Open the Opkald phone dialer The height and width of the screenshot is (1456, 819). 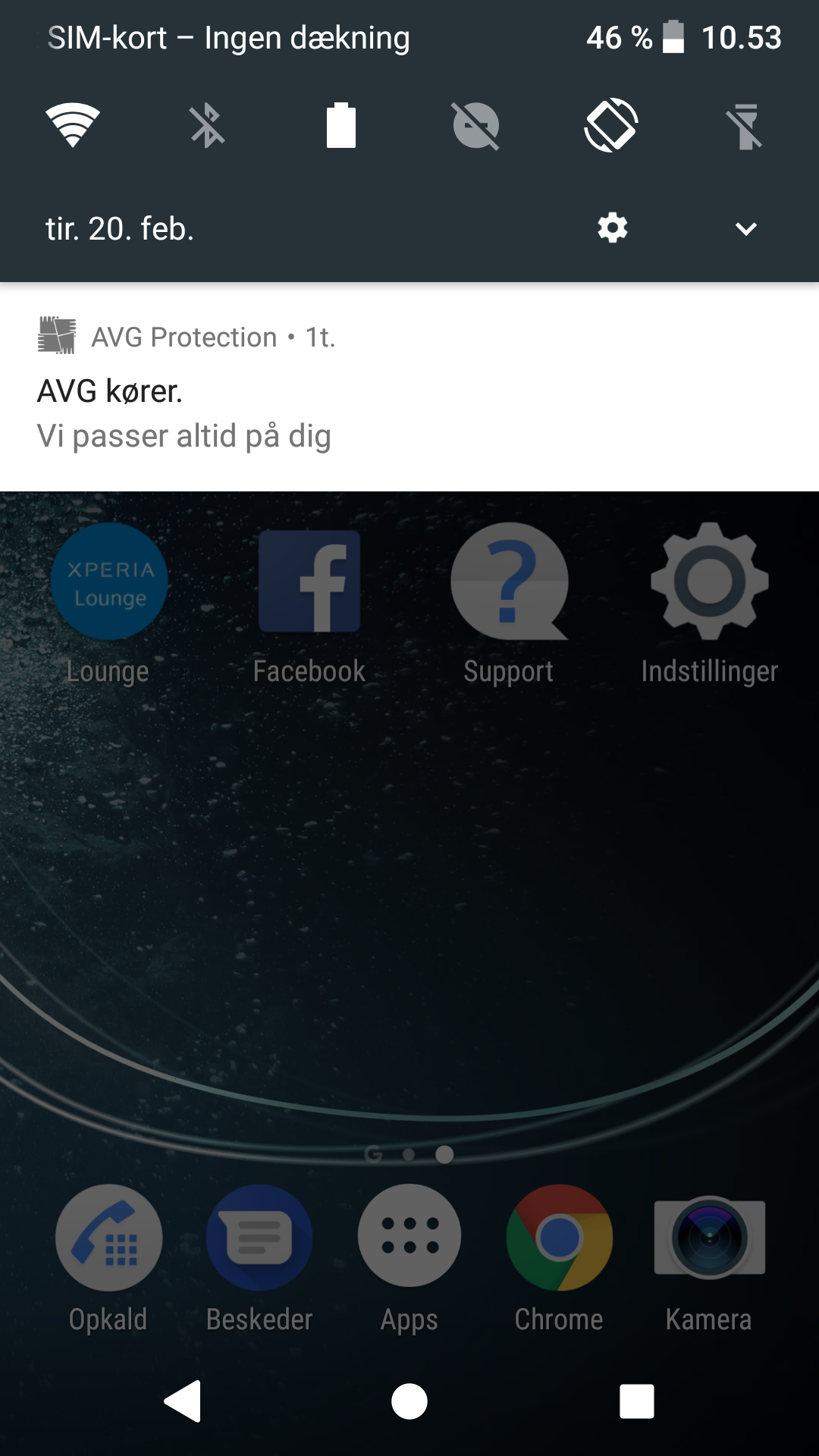[108, 1238]
